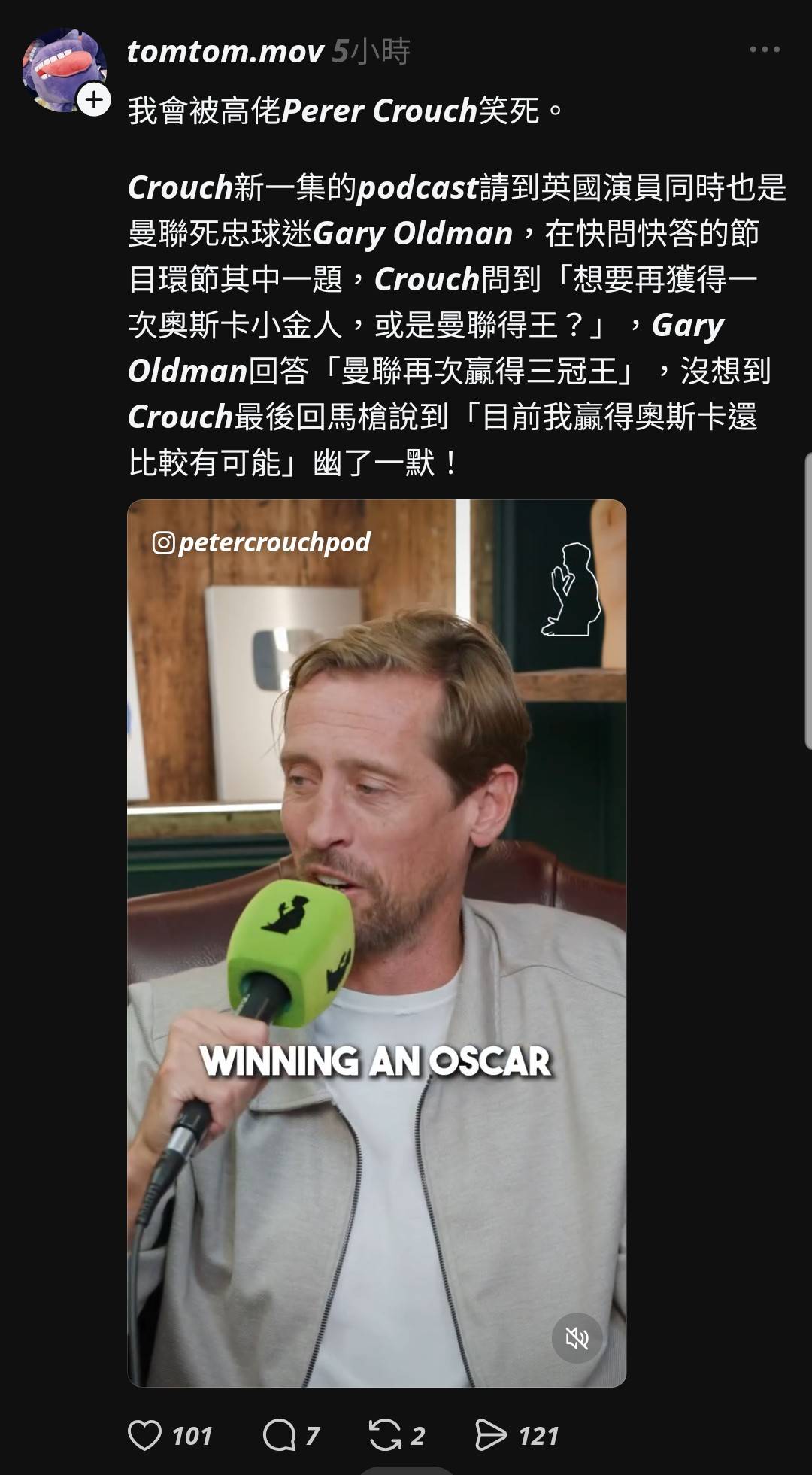Open comments via the speech bubble icon
Viewport: 812px width, 1475px height.
pyautogui.click(x=279, y=1435)
